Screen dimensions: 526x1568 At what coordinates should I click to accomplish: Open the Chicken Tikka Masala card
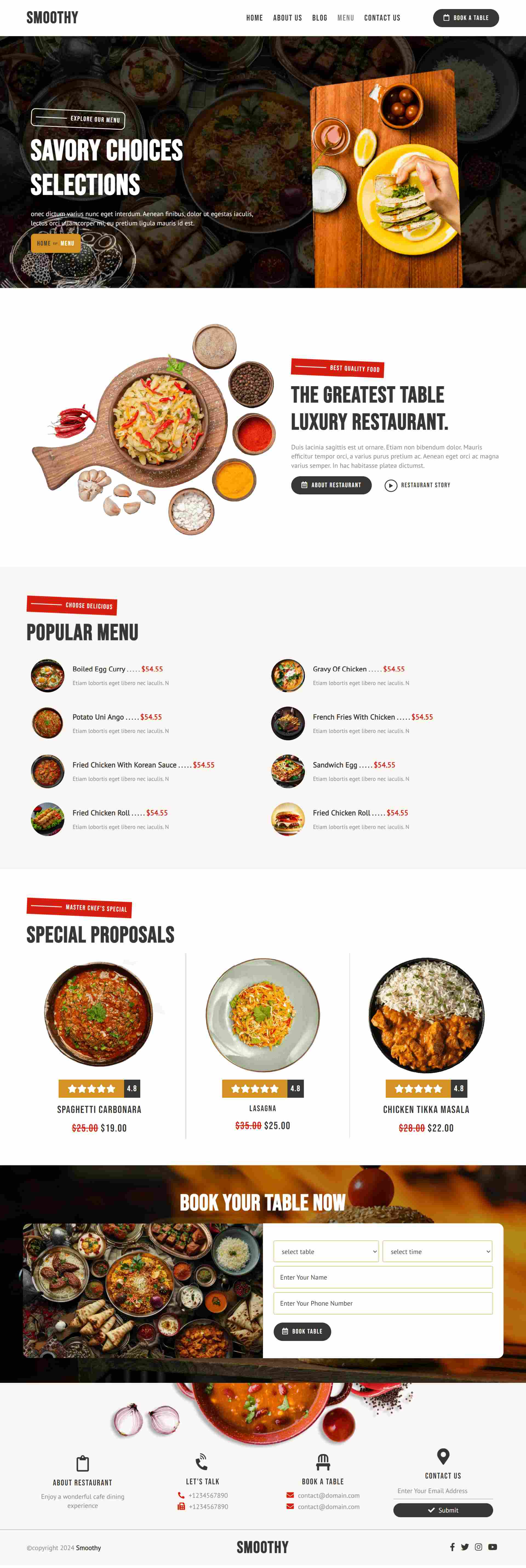click(x=426, y=1109)
